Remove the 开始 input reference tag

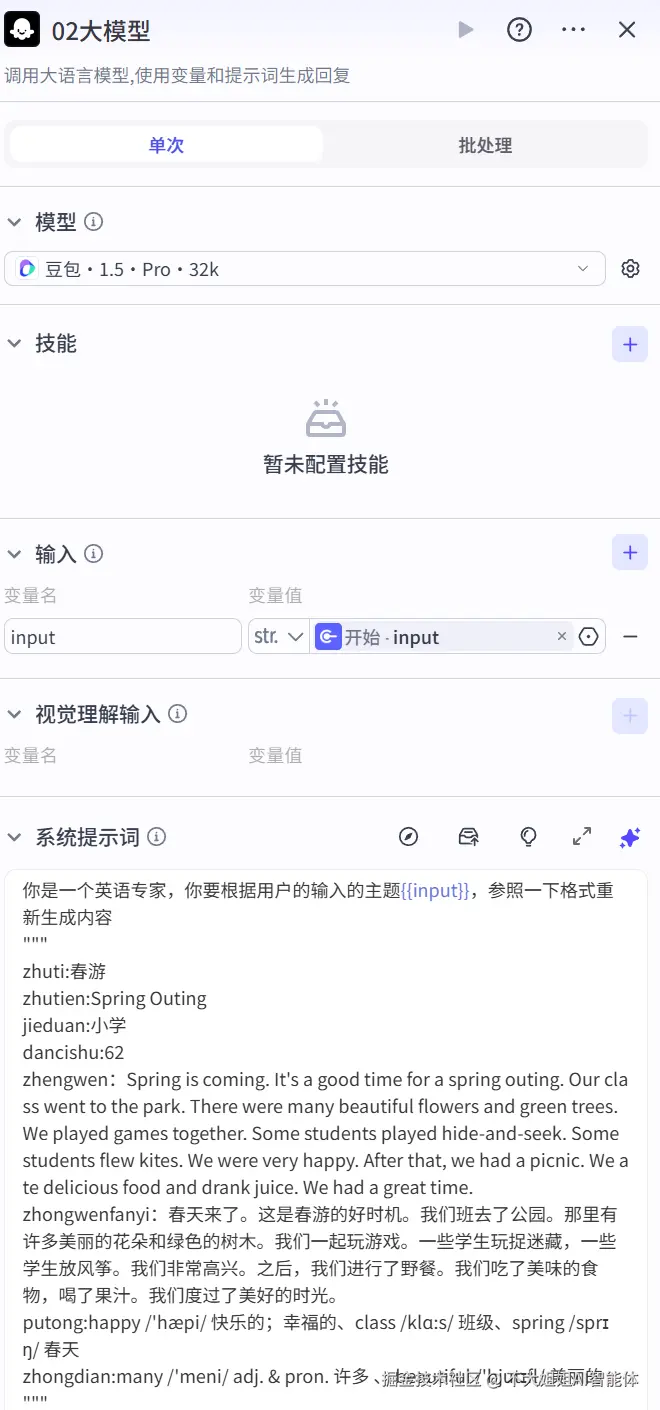click(562, 636)
